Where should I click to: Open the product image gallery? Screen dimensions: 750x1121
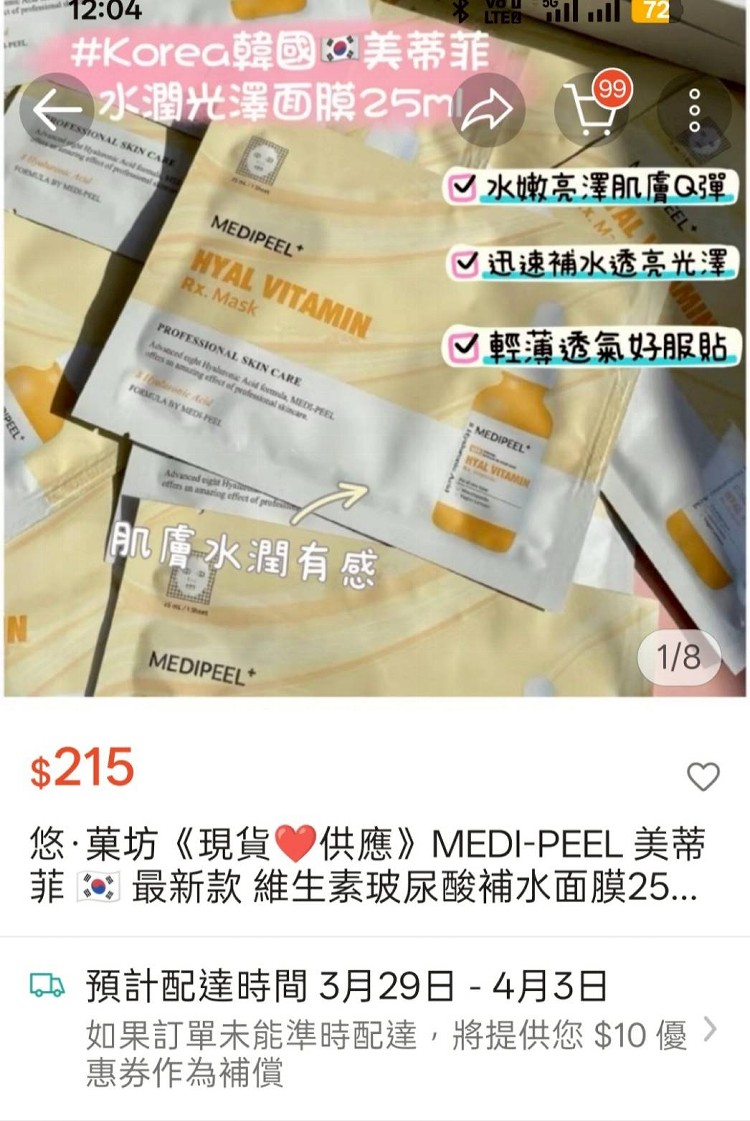pos(375,400)
